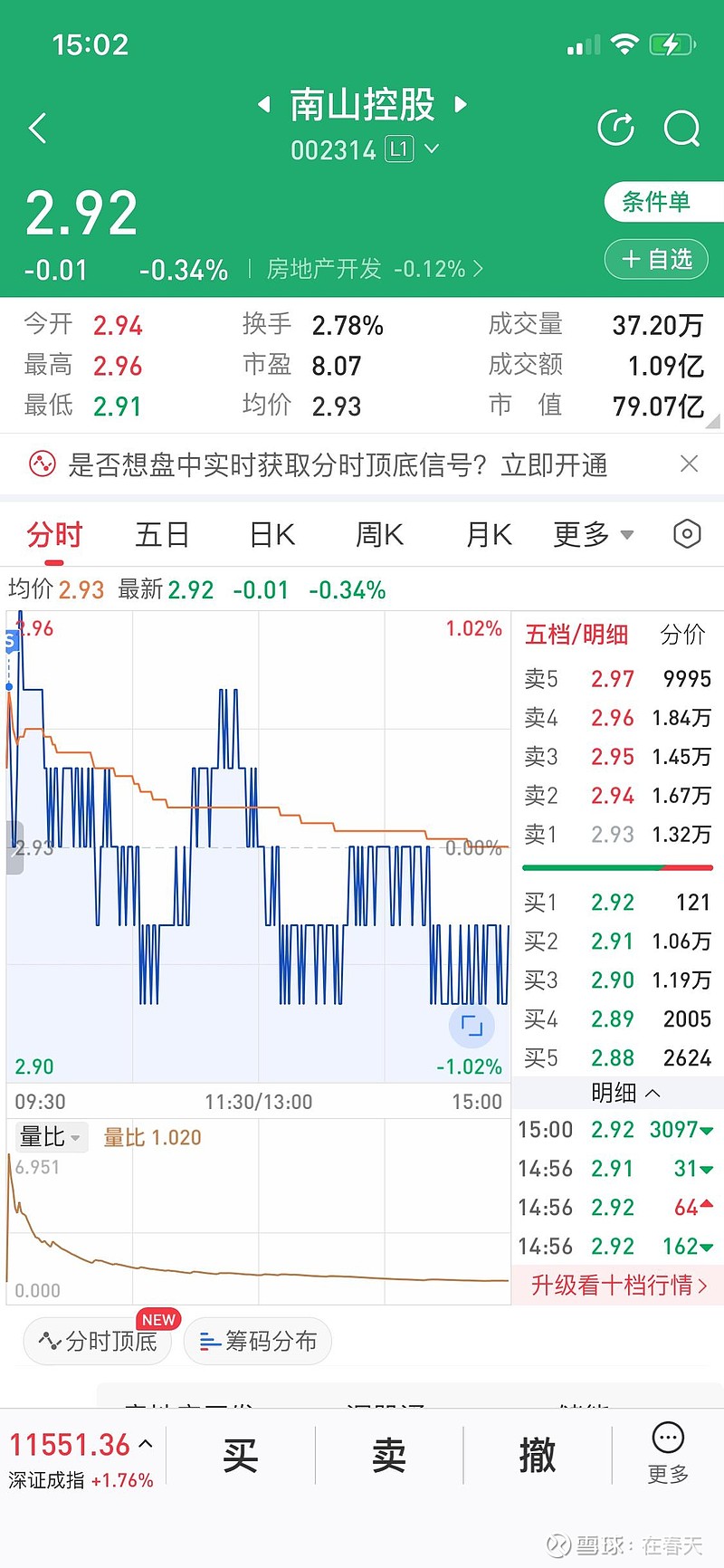Go back using the top-left arrow
This screenshot has height=1568, width=724.
coord(38,129)
